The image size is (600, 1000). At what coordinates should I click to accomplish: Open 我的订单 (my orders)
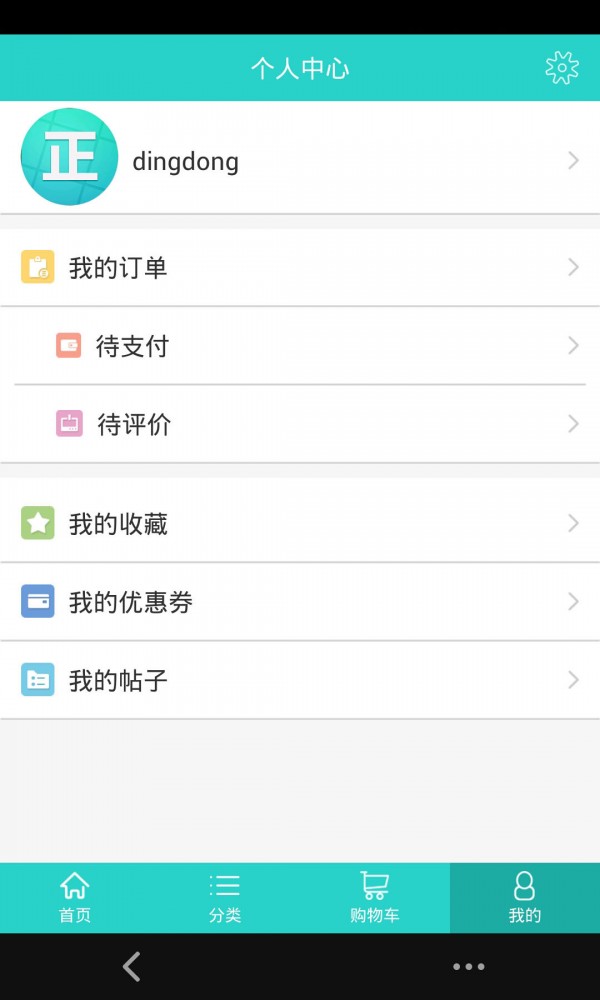[x=300, y=267]
